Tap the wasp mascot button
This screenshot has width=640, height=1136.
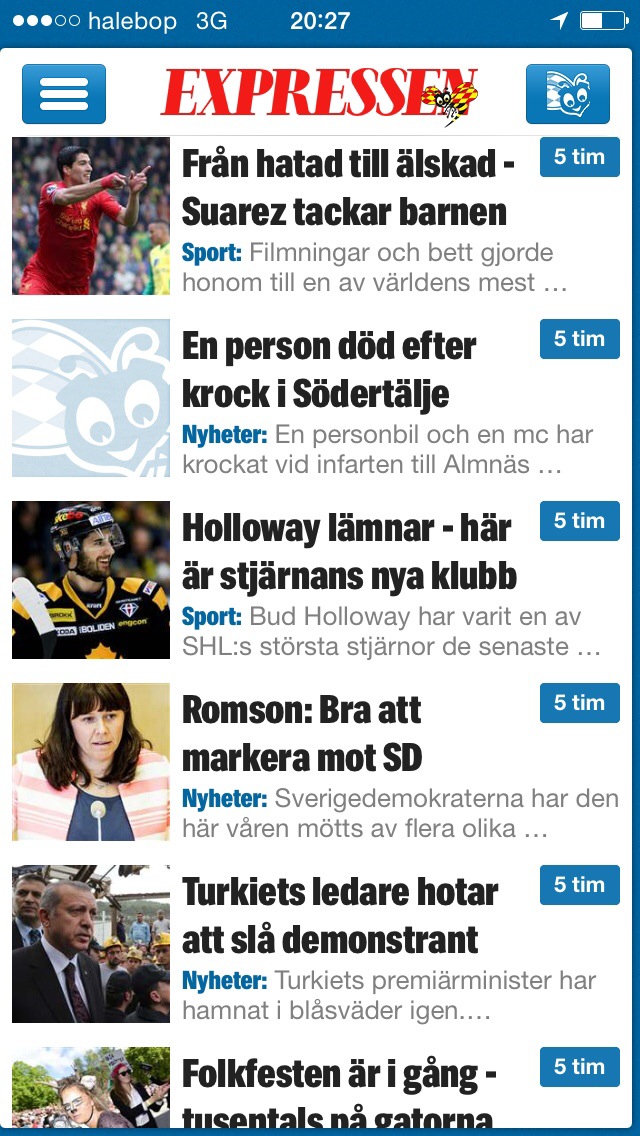tap(567, 94)
